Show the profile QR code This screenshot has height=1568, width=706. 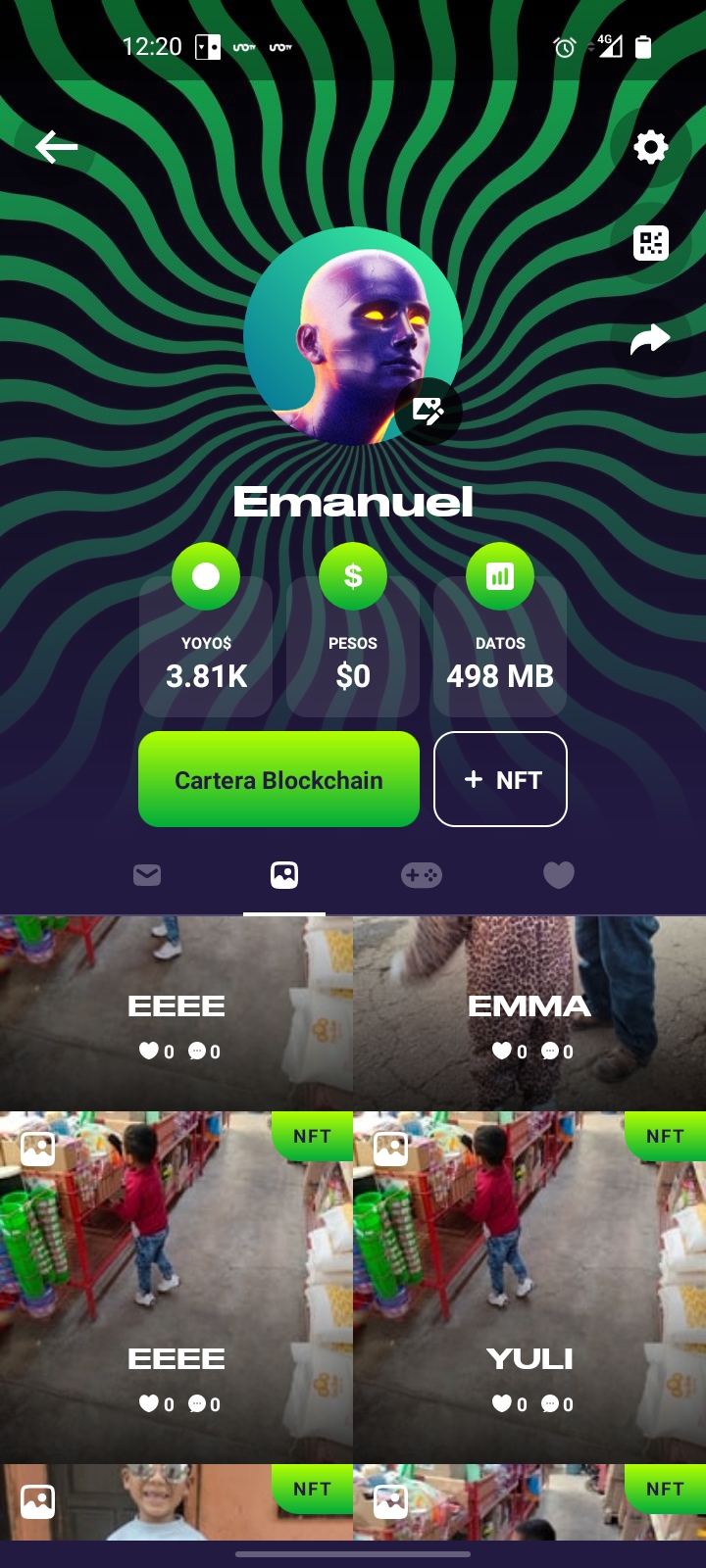[x=651, y=243]
